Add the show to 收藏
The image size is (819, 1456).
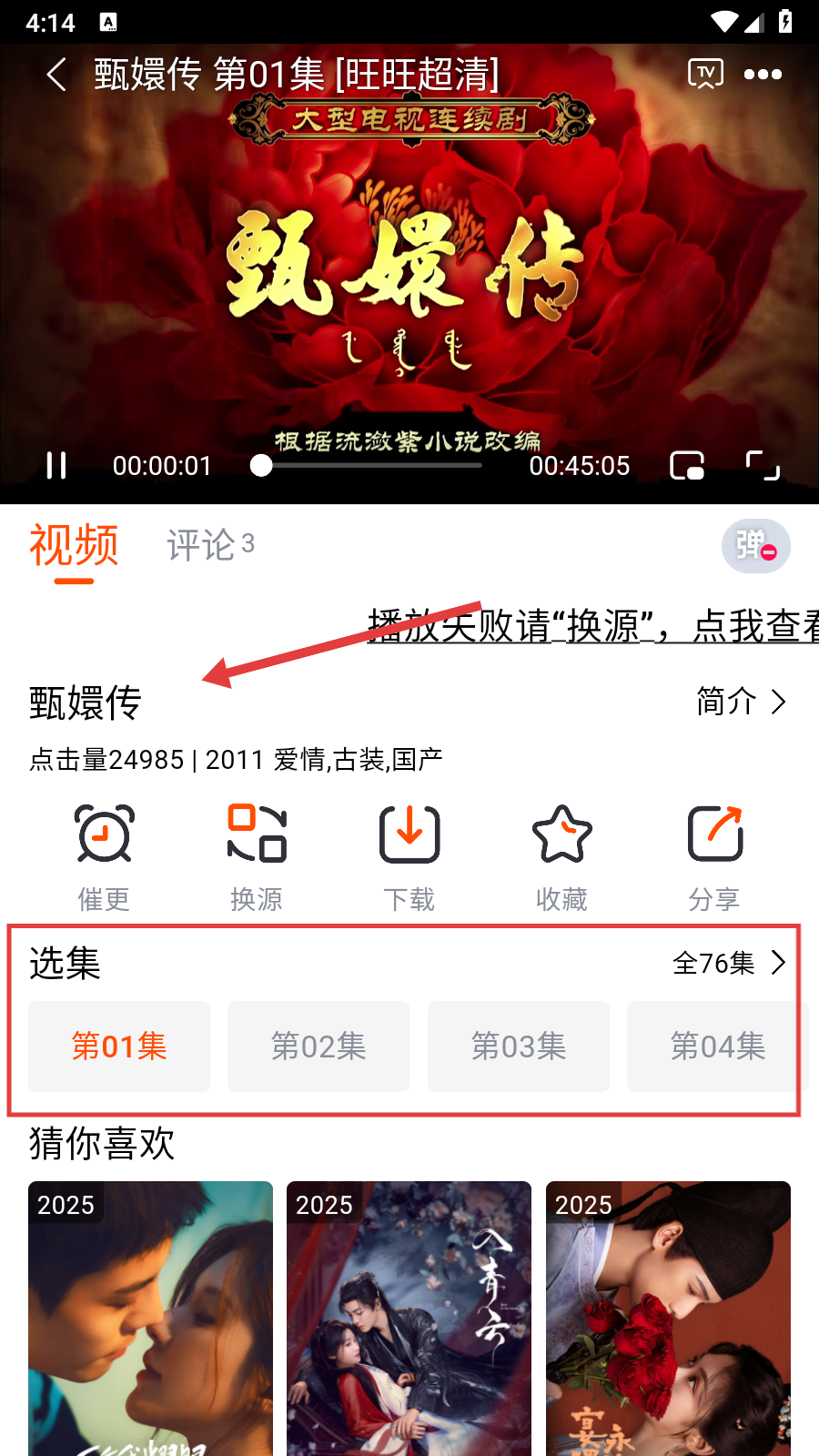[x=561, y=857]
